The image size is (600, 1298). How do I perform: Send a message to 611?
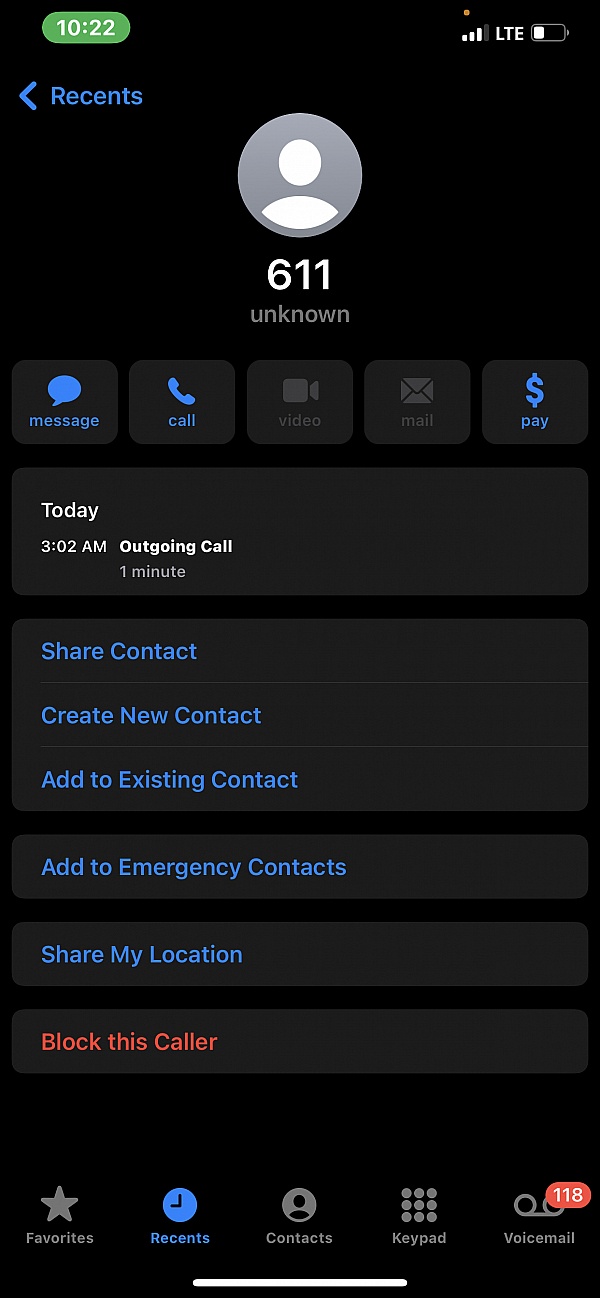[64, 402]
